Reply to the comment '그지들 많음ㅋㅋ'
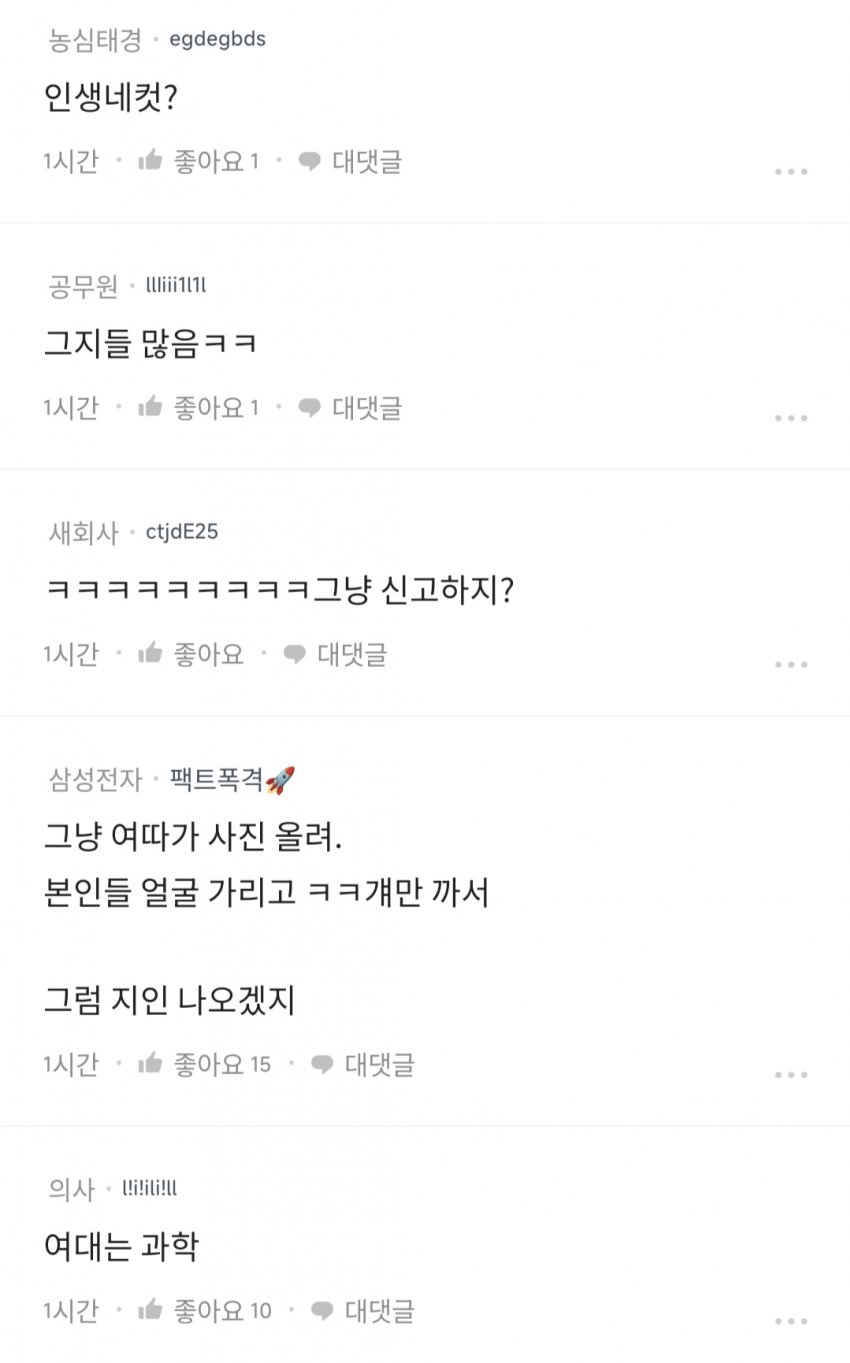This screenshot has width=850, height=1363. click(350, 407)
